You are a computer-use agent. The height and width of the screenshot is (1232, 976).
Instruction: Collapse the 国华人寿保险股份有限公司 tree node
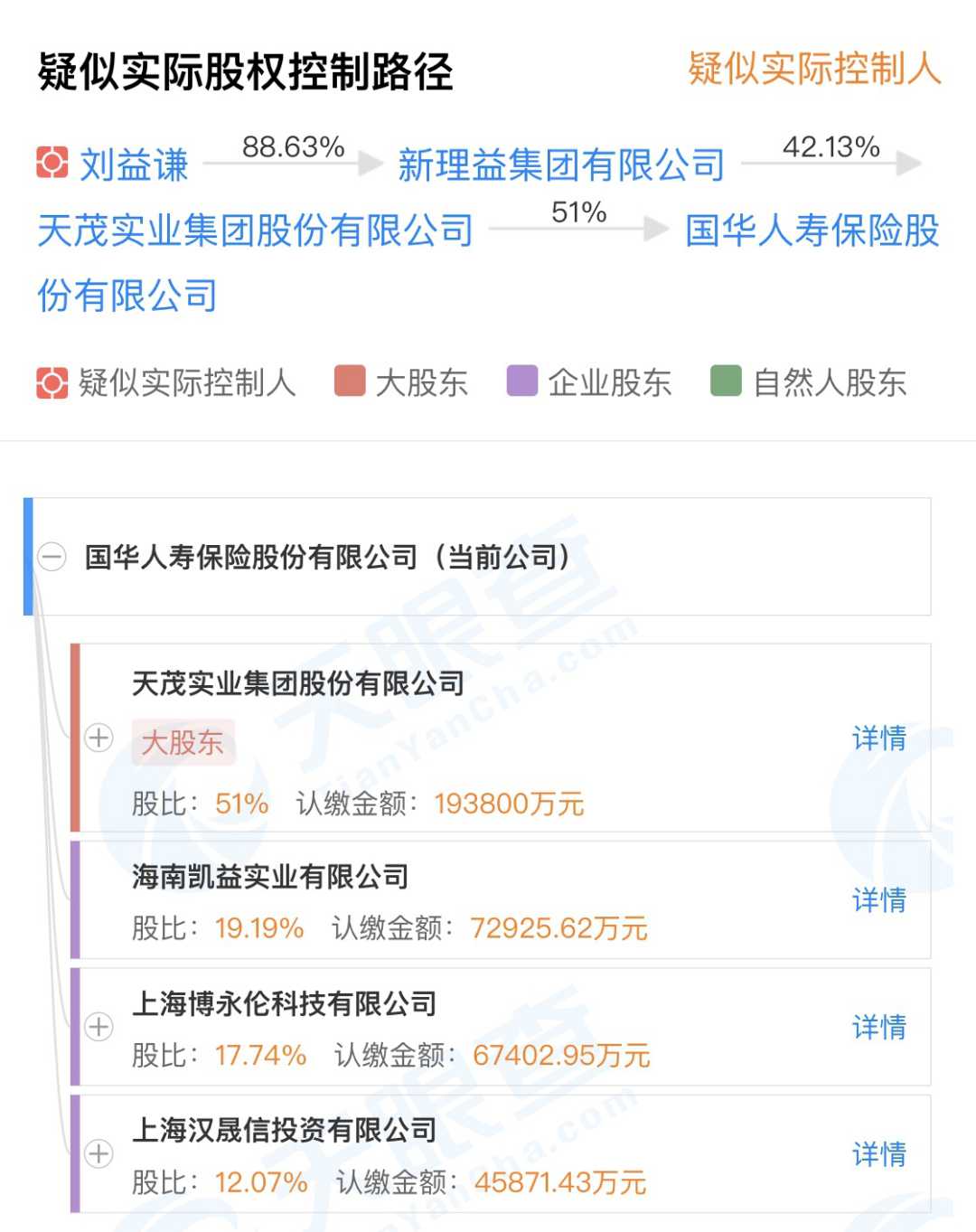click(x=52, y=557)
